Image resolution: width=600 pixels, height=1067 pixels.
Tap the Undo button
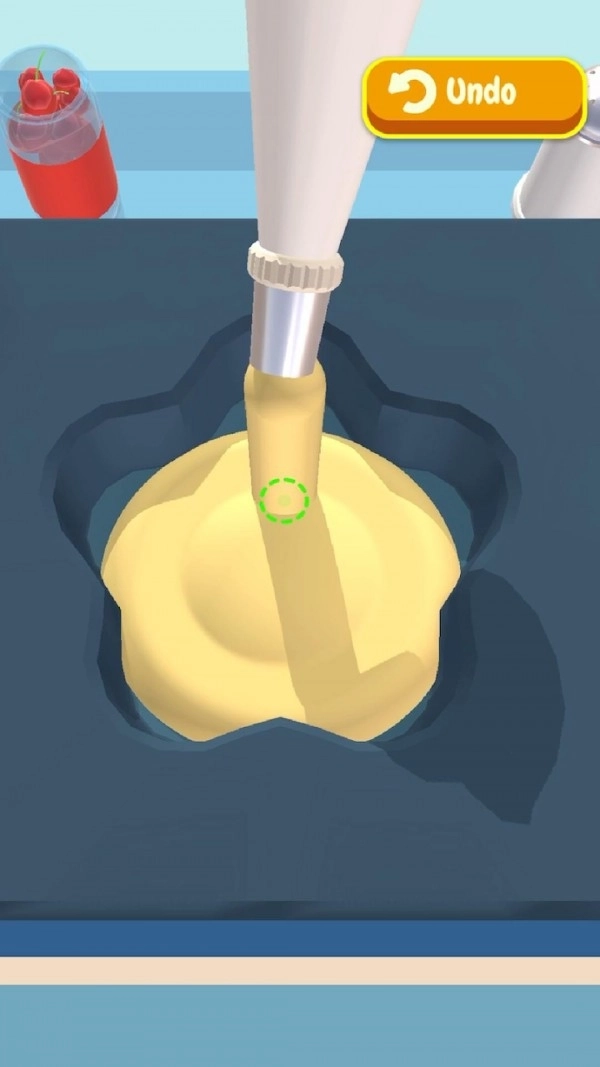474,95
